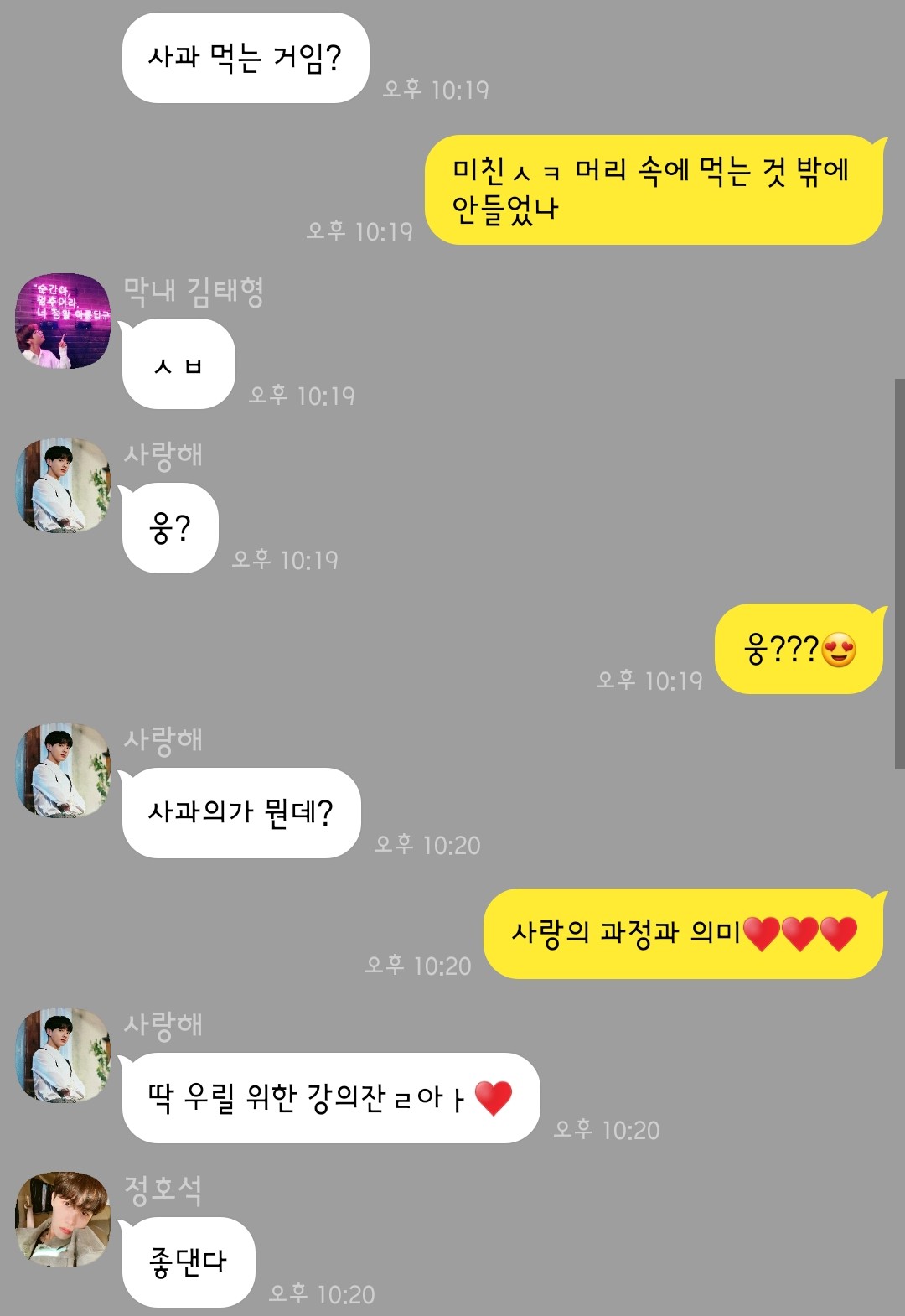905x1316 pixels.
Task: Tap 사랑해's avatar beside 딱 우릴 위한 message
Action: coord(64,1054)
